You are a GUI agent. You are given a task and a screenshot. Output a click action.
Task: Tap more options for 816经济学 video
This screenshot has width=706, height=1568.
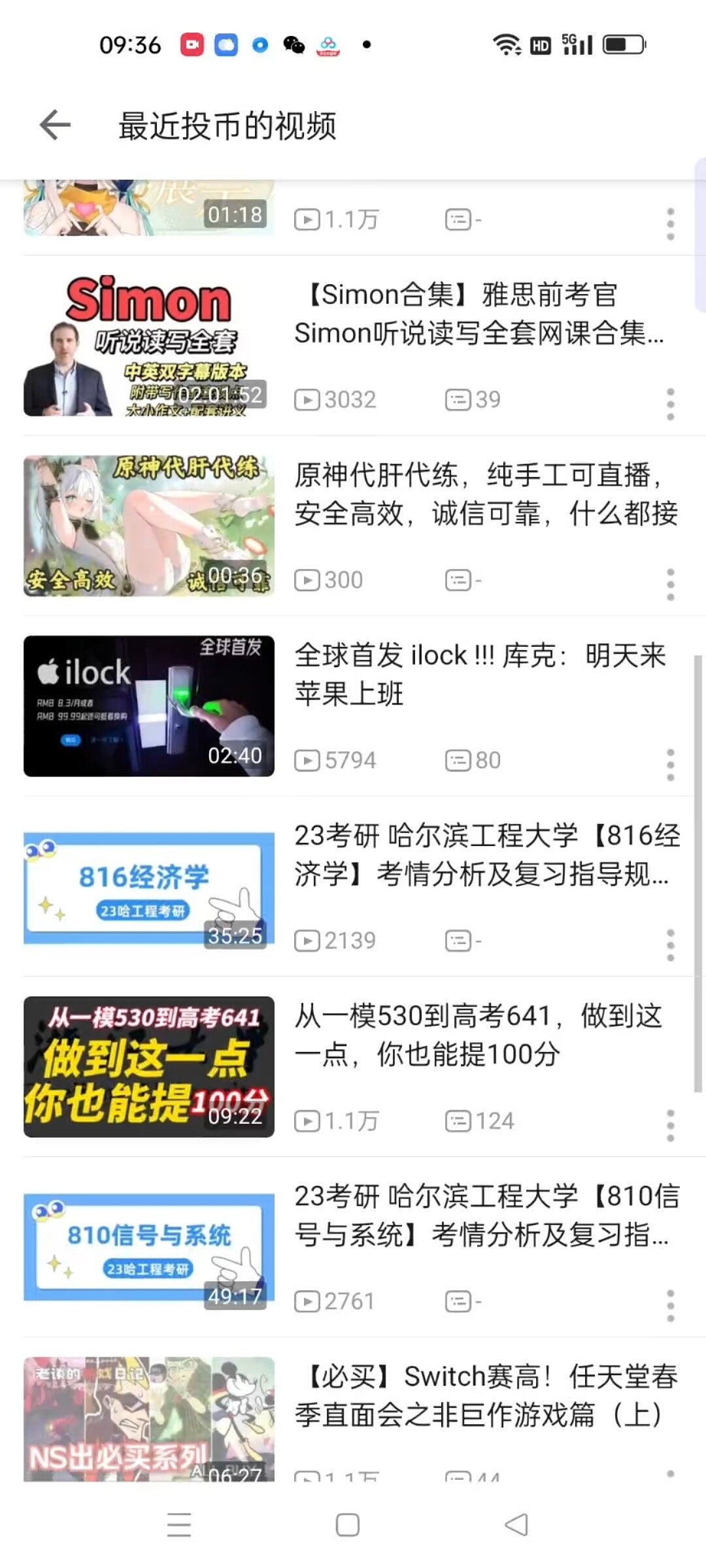pyautogui.click(x=670, y=945)
